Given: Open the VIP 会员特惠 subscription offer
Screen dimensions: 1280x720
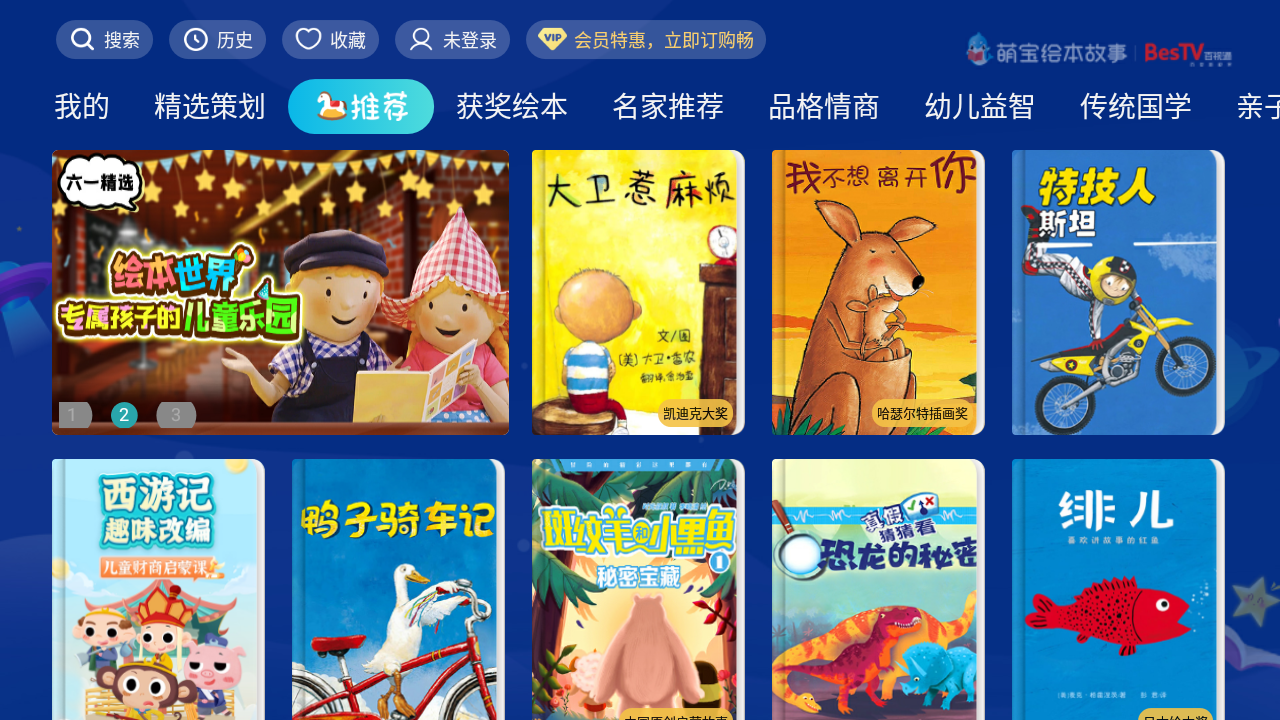Looking at the screenshot, I should (x=646, y=40).
